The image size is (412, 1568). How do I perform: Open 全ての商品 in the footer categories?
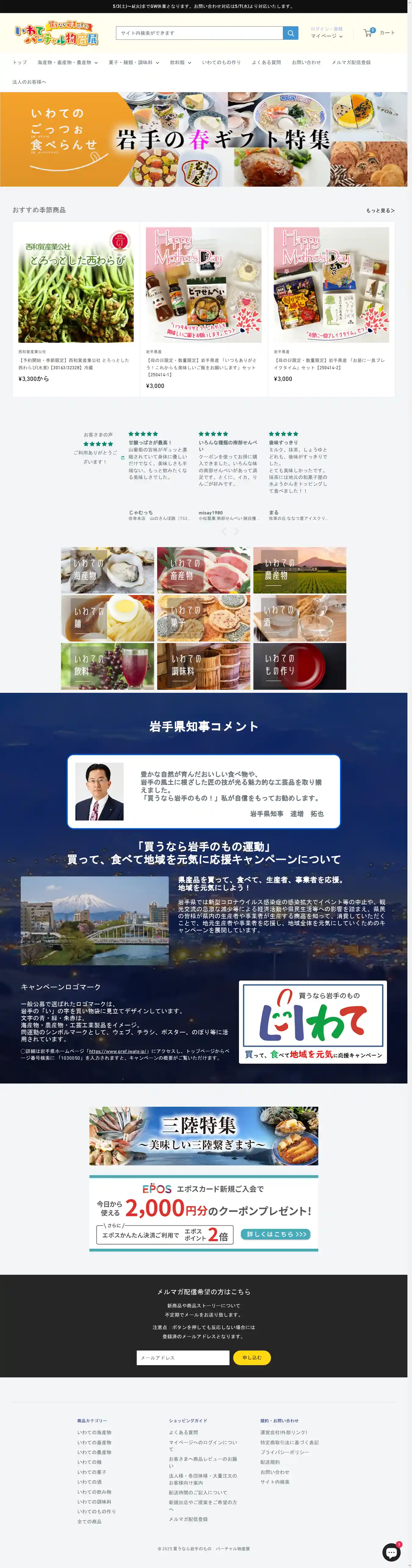pyautogui.click(x=89, y=1522)
